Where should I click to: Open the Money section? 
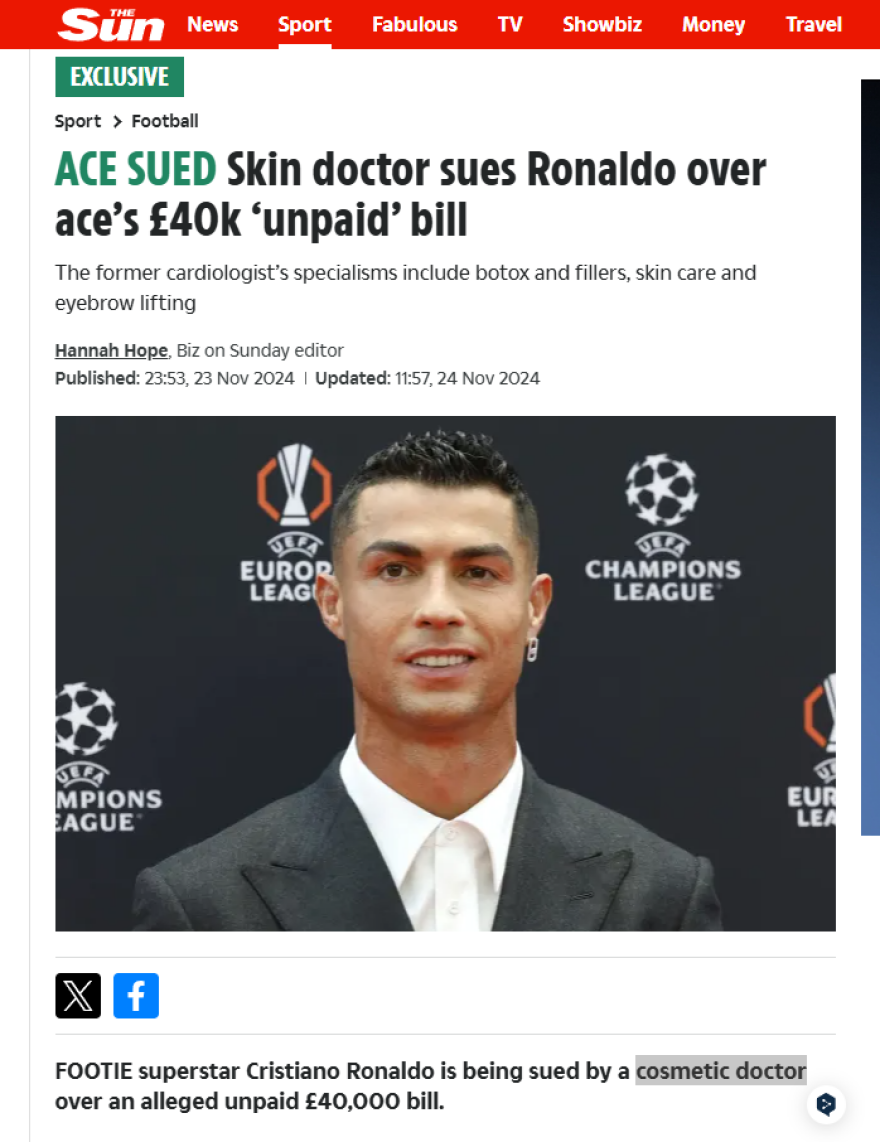tap(713, 24)
